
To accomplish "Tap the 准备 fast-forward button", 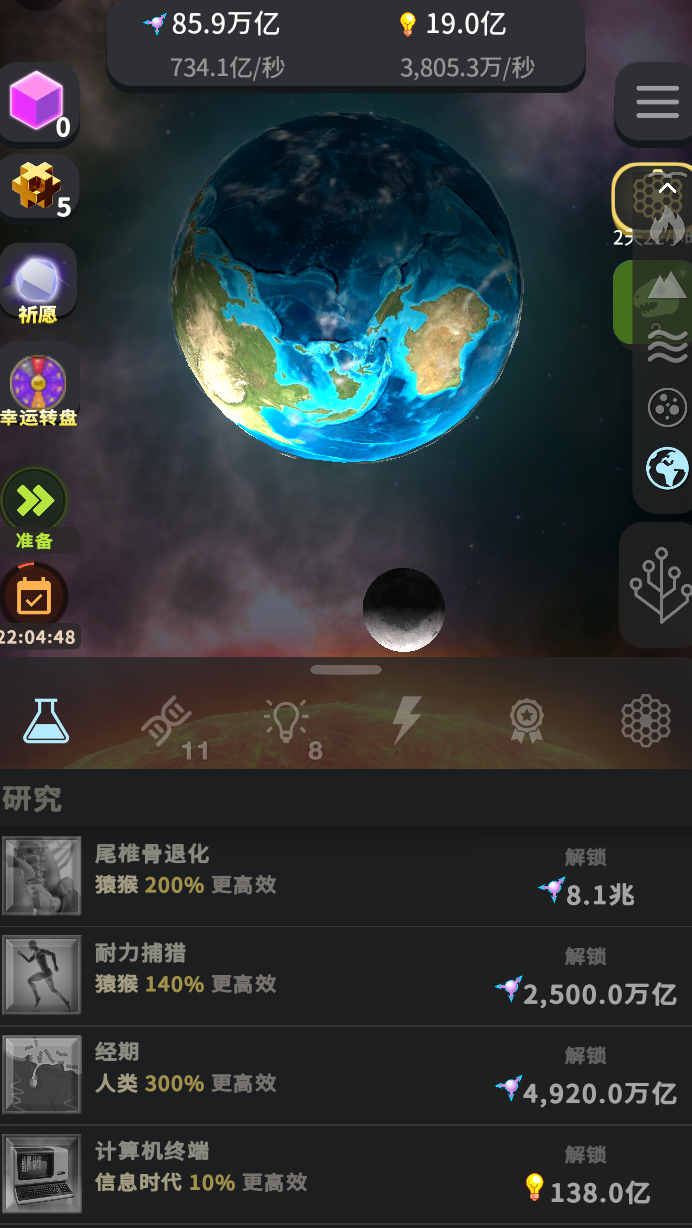I will click(x=35, y=505).
